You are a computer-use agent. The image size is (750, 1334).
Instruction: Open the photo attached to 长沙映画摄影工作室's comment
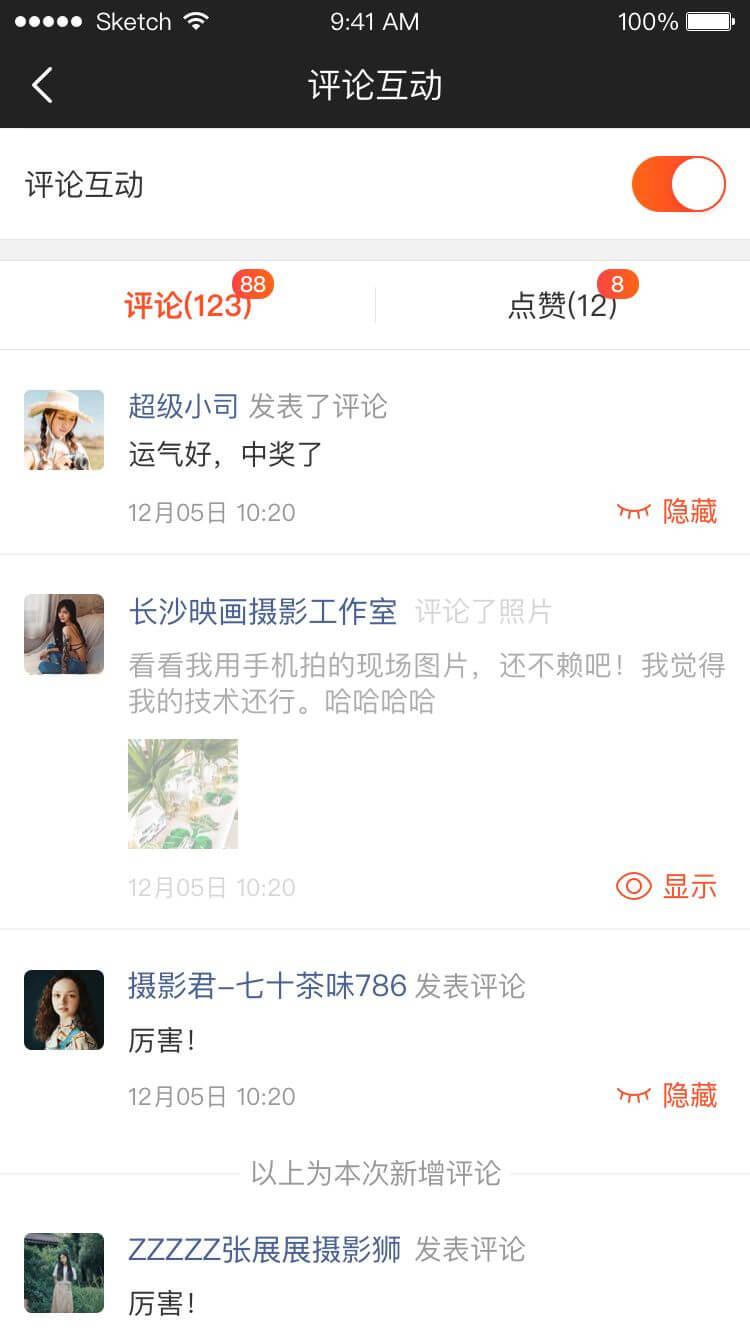coord(183,794)
